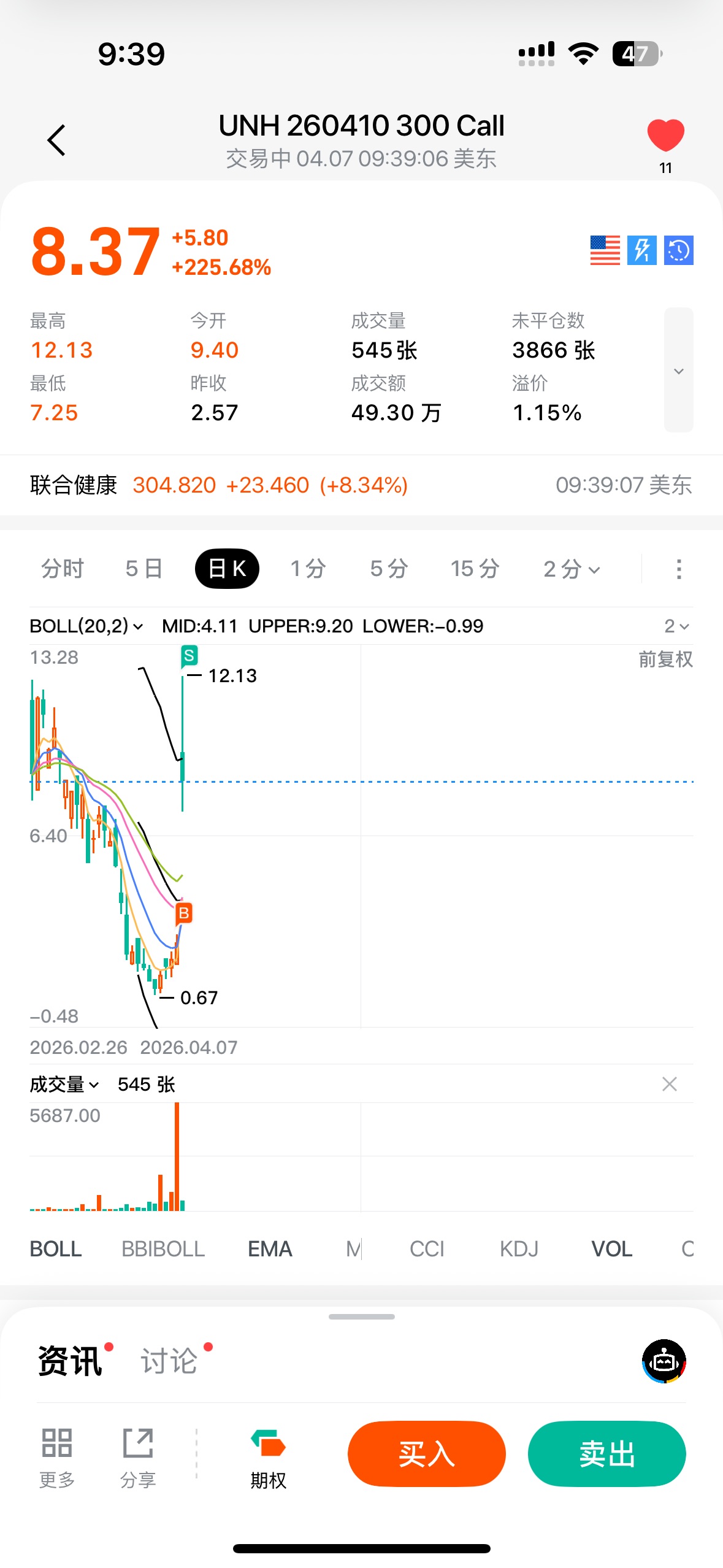Select the KDJ indicator
This screenshot has height=1568, width=723.
coord(519,1249)
